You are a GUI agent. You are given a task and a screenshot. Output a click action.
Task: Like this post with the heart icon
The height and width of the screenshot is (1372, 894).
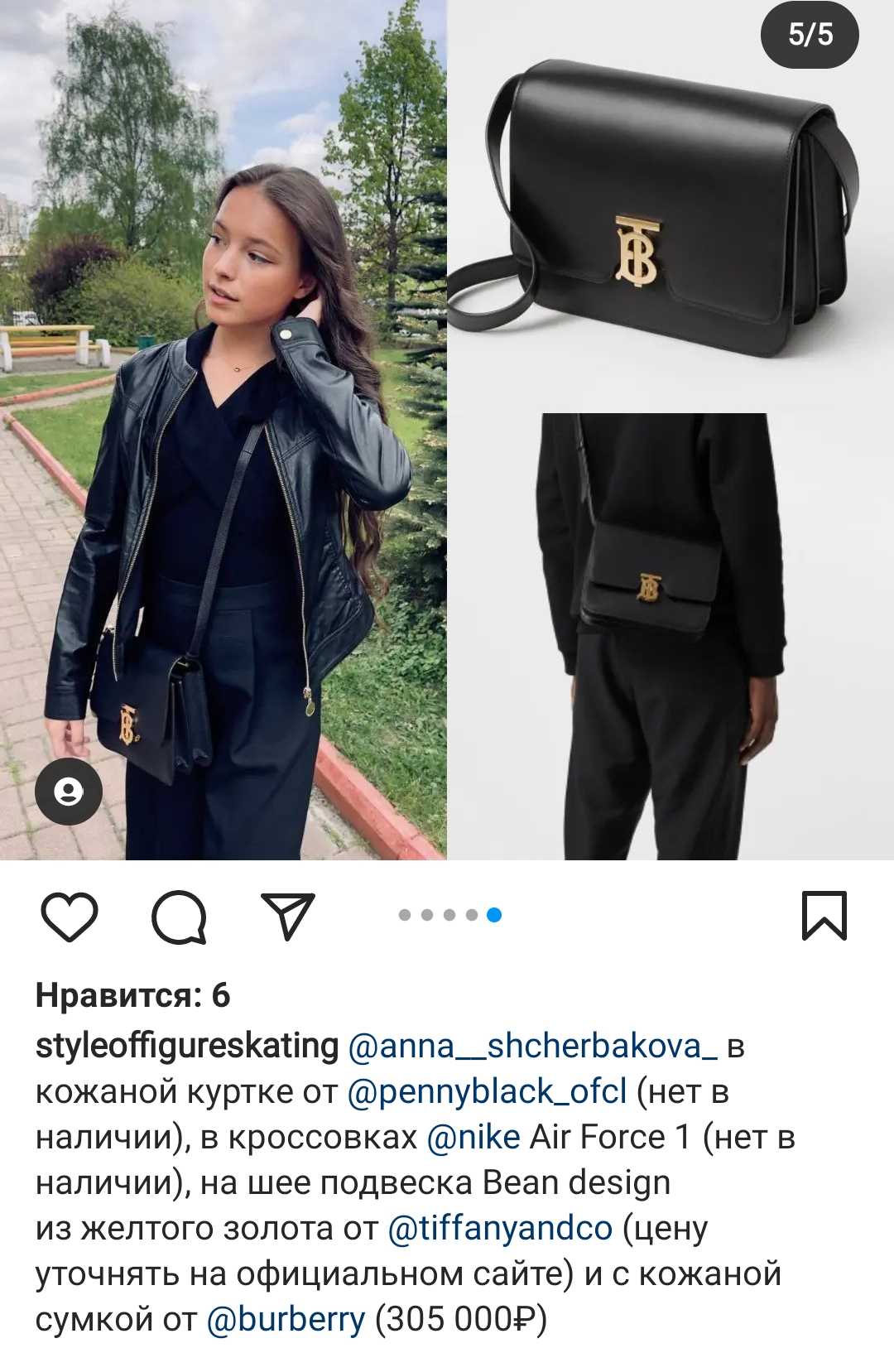[70, 917]
